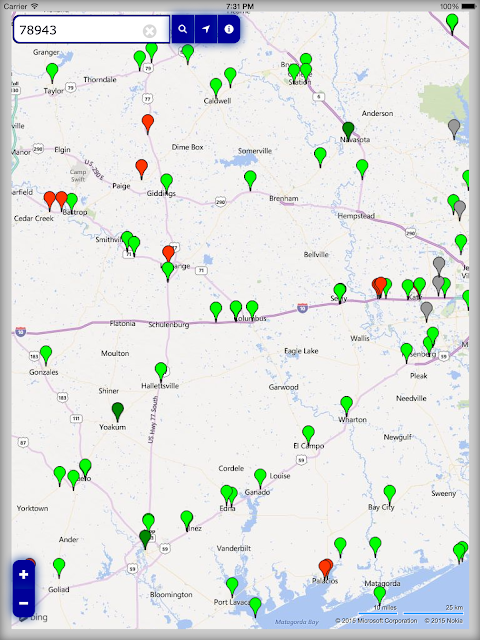The height and width of the screenshot is (640, 480).
Task: Select the dark green pin at Yoakum
Action: pyautogui.click(x=118, y=411)
